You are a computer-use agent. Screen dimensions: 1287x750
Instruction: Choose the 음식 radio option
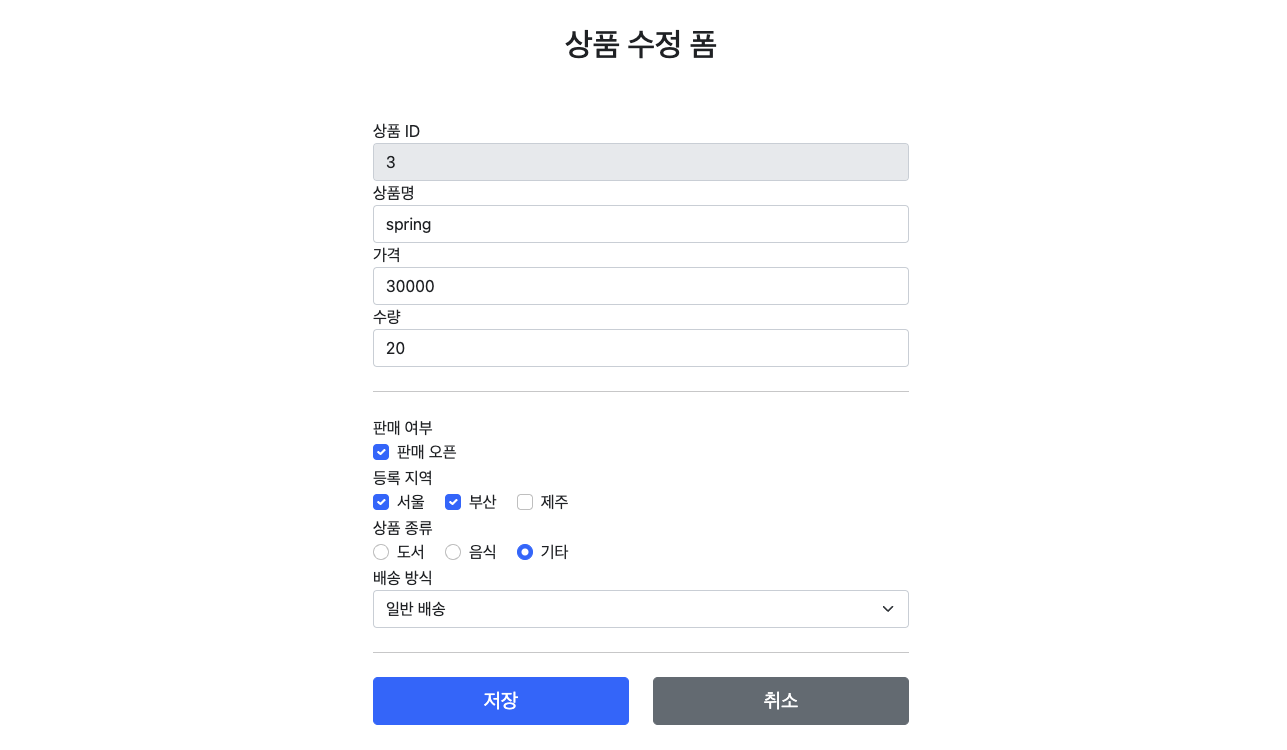453,552
